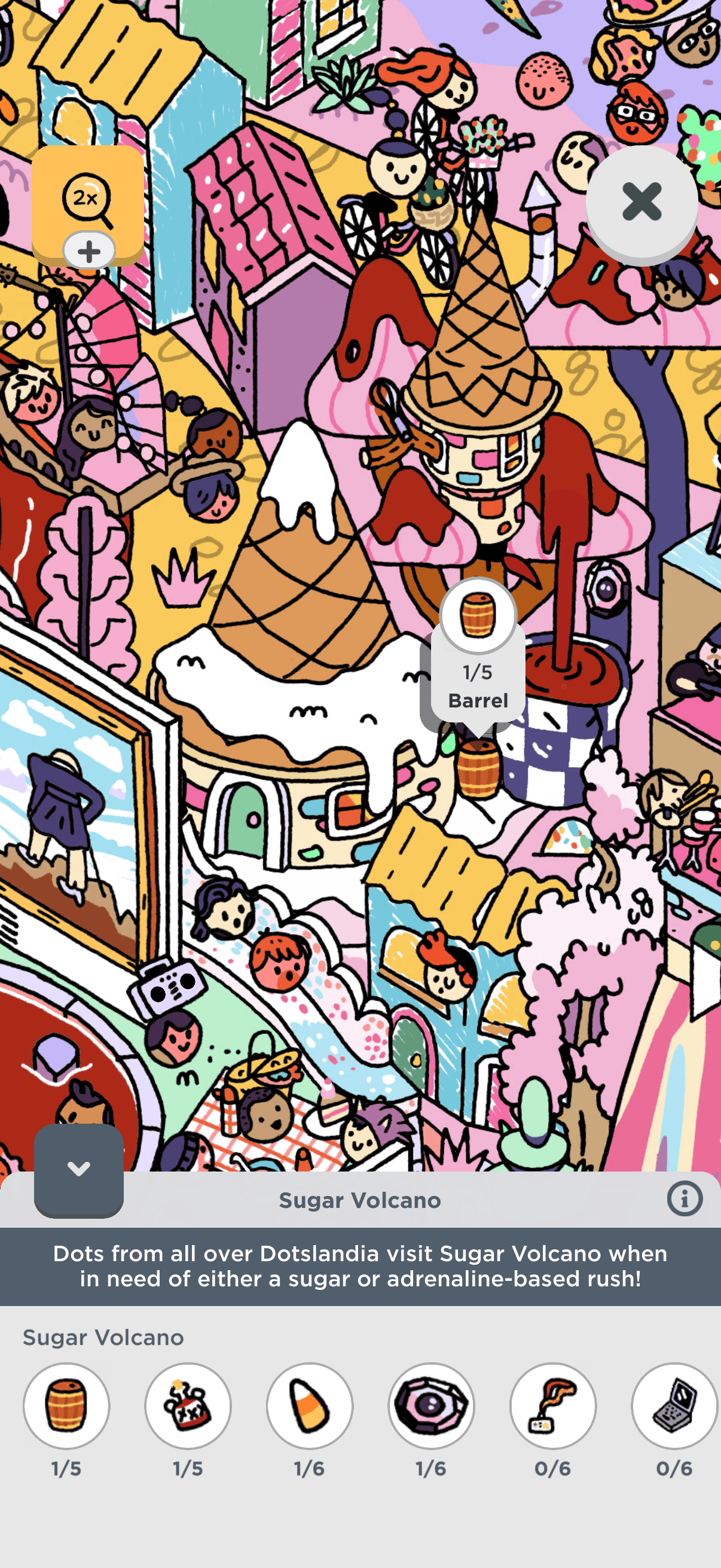Select the candy corn item in the list
The image size is (721, 1568).
pyautogui.click(x=310, y=1405)
